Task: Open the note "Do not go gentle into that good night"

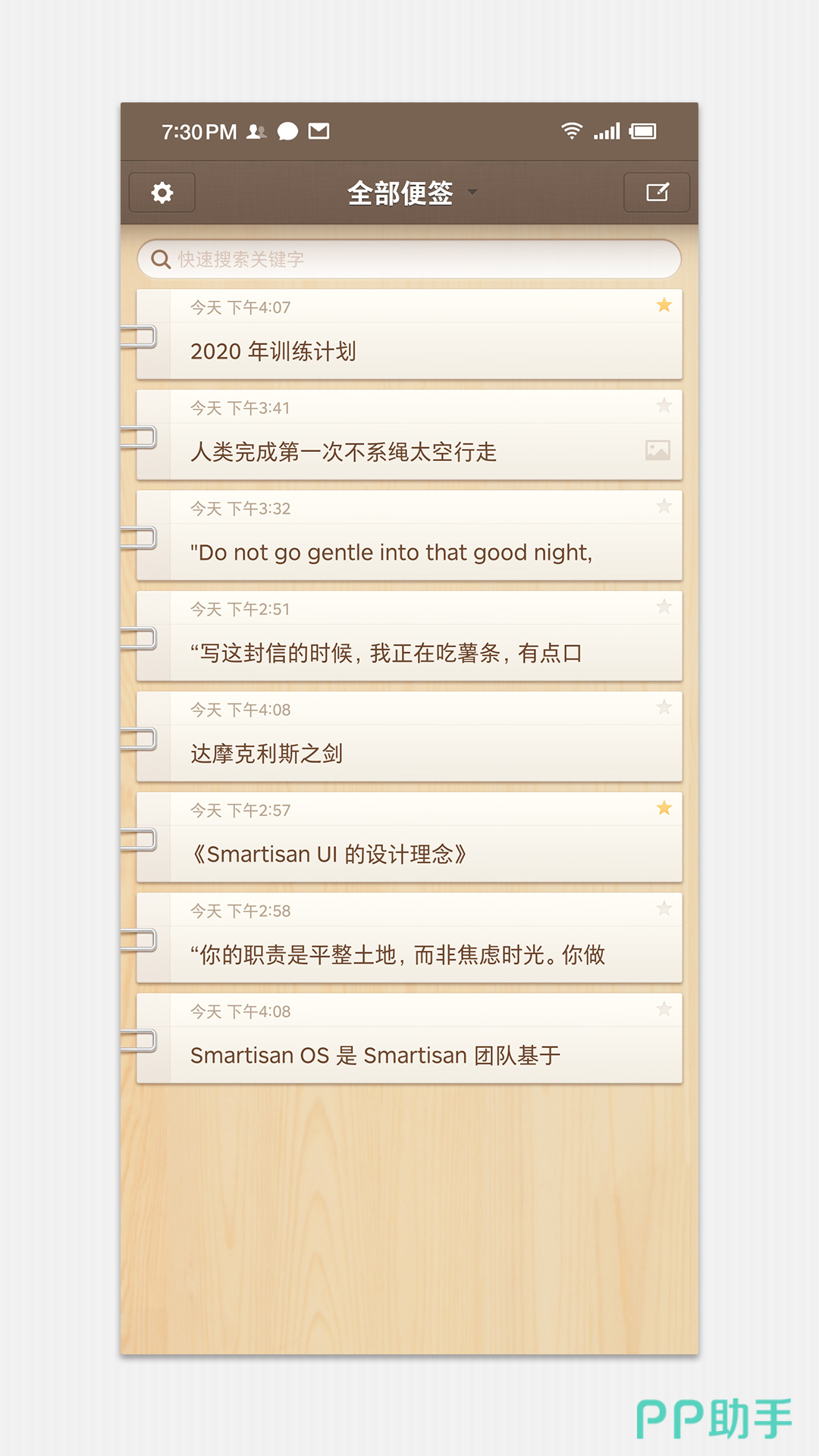Action: [x=409, y=553]
